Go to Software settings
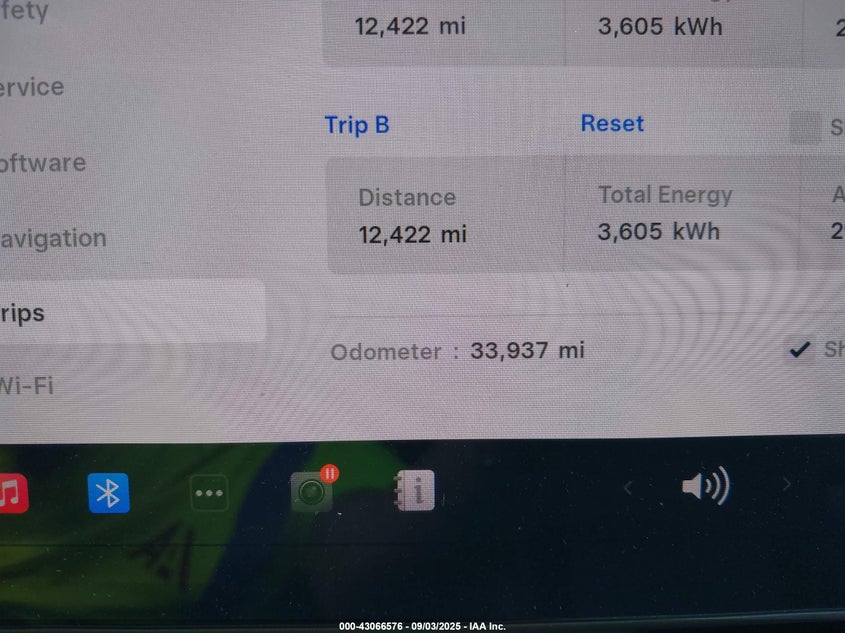Screen dimensions: 845x633 click(x=43, y=163)
